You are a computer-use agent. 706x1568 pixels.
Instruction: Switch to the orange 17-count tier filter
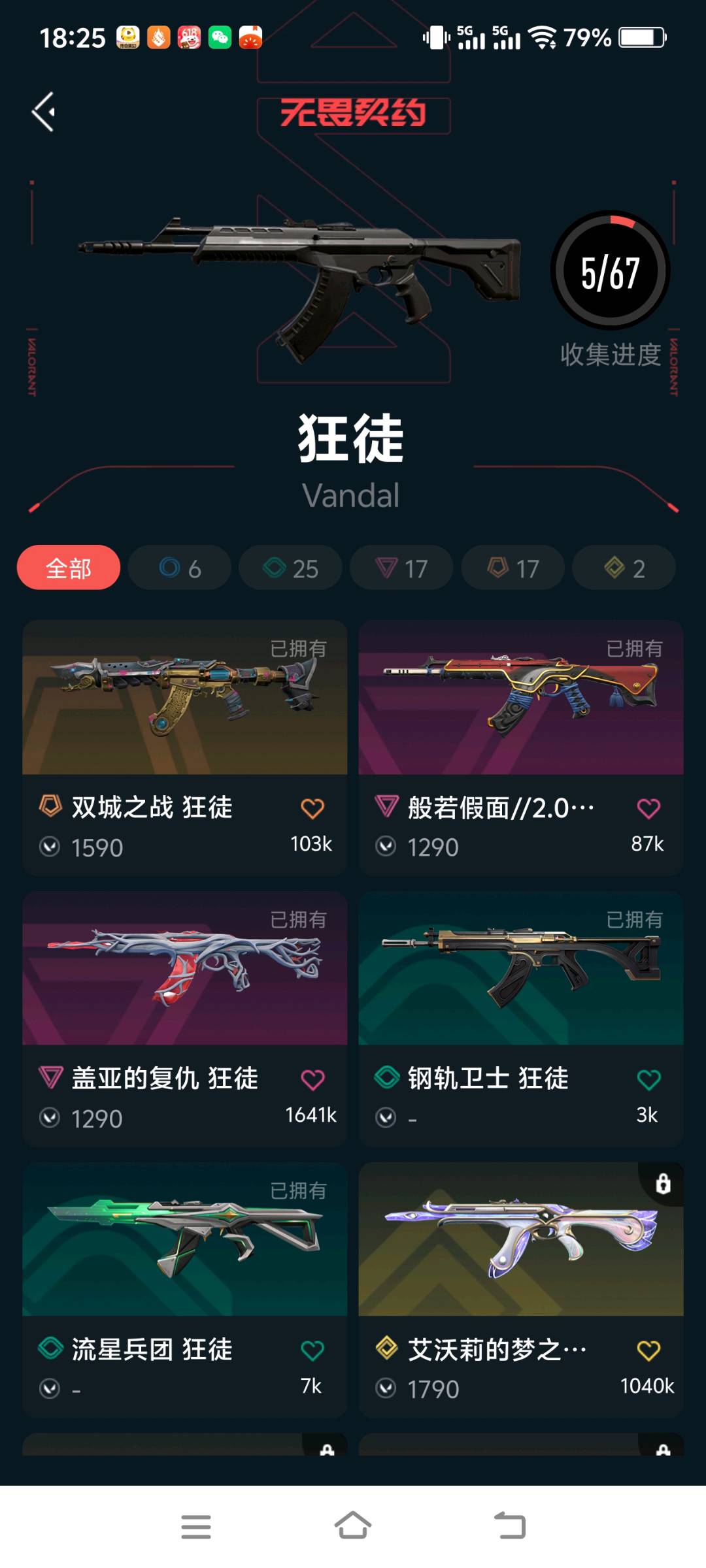(x=513, y=568)
